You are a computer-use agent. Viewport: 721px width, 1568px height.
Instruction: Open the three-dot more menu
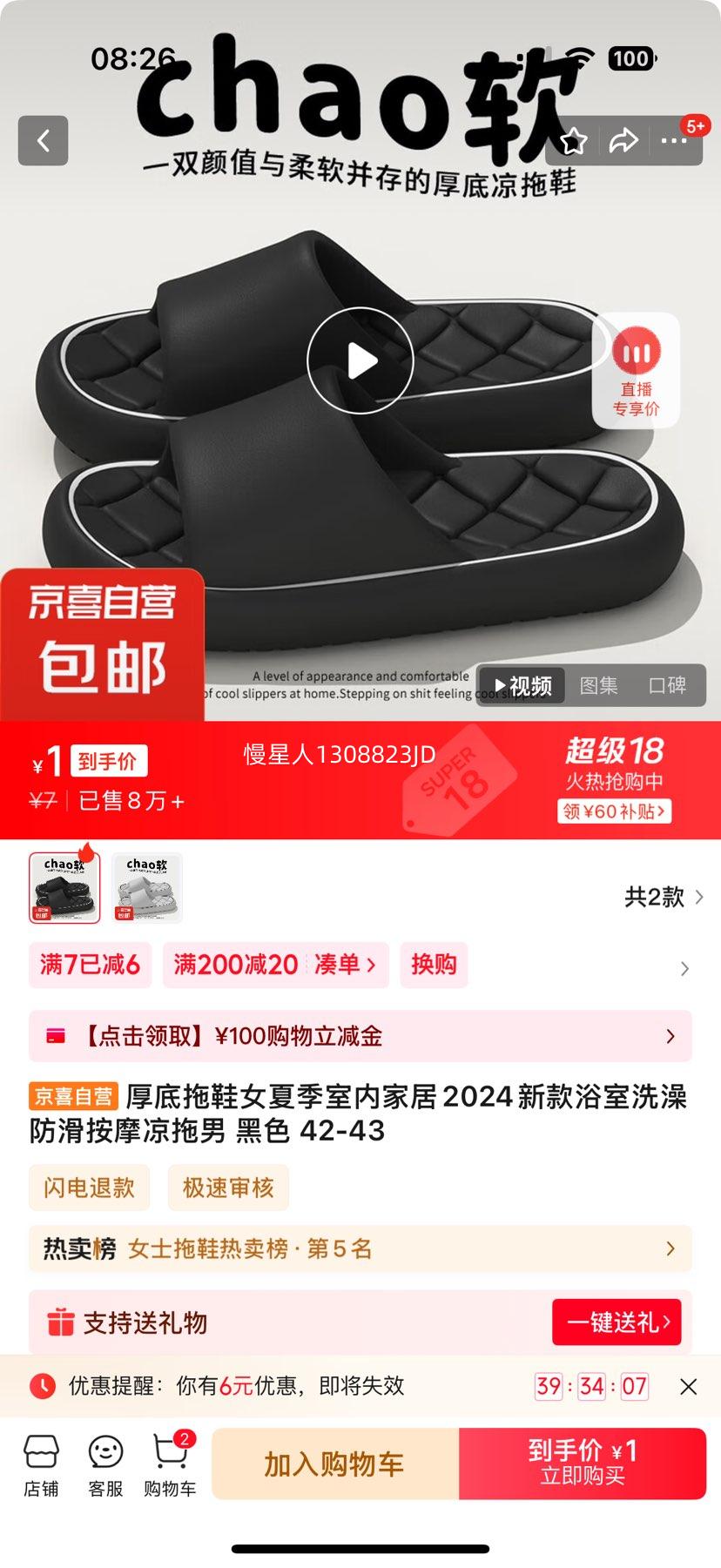click(x=674, y=141)
